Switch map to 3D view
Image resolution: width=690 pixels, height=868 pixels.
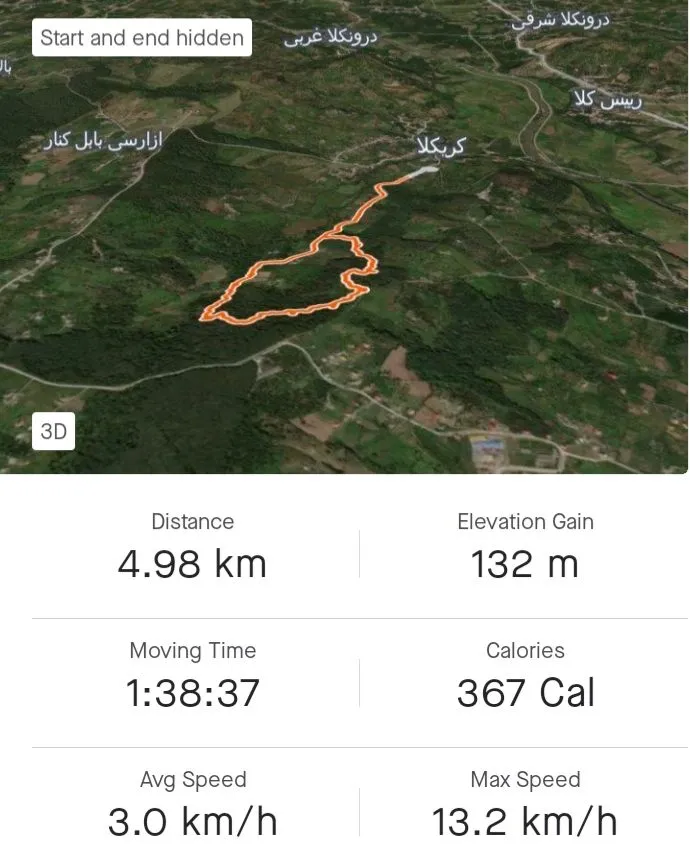tap(54, 432)
